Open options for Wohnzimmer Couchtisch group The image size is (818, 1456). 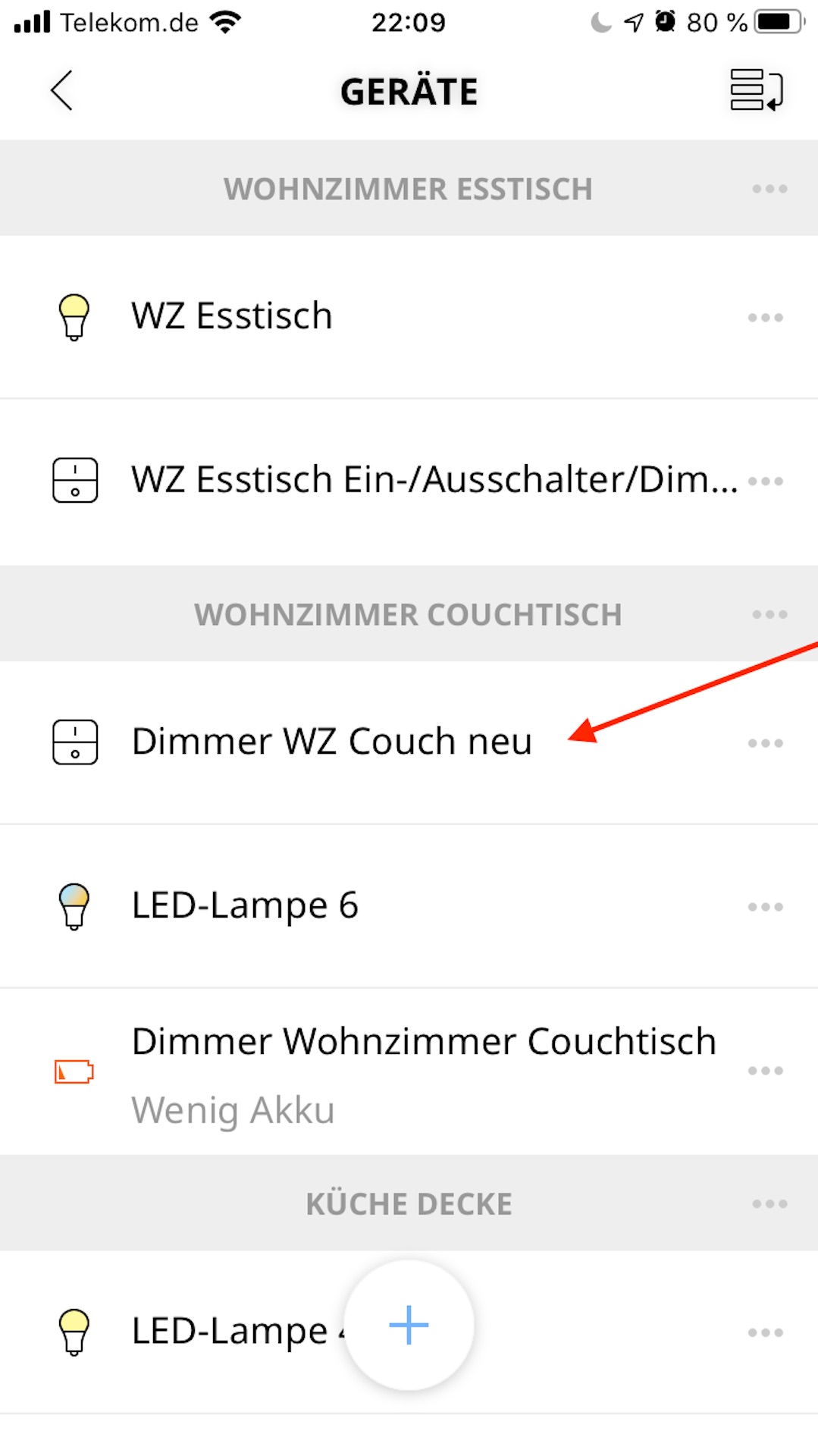coord(769,614)
